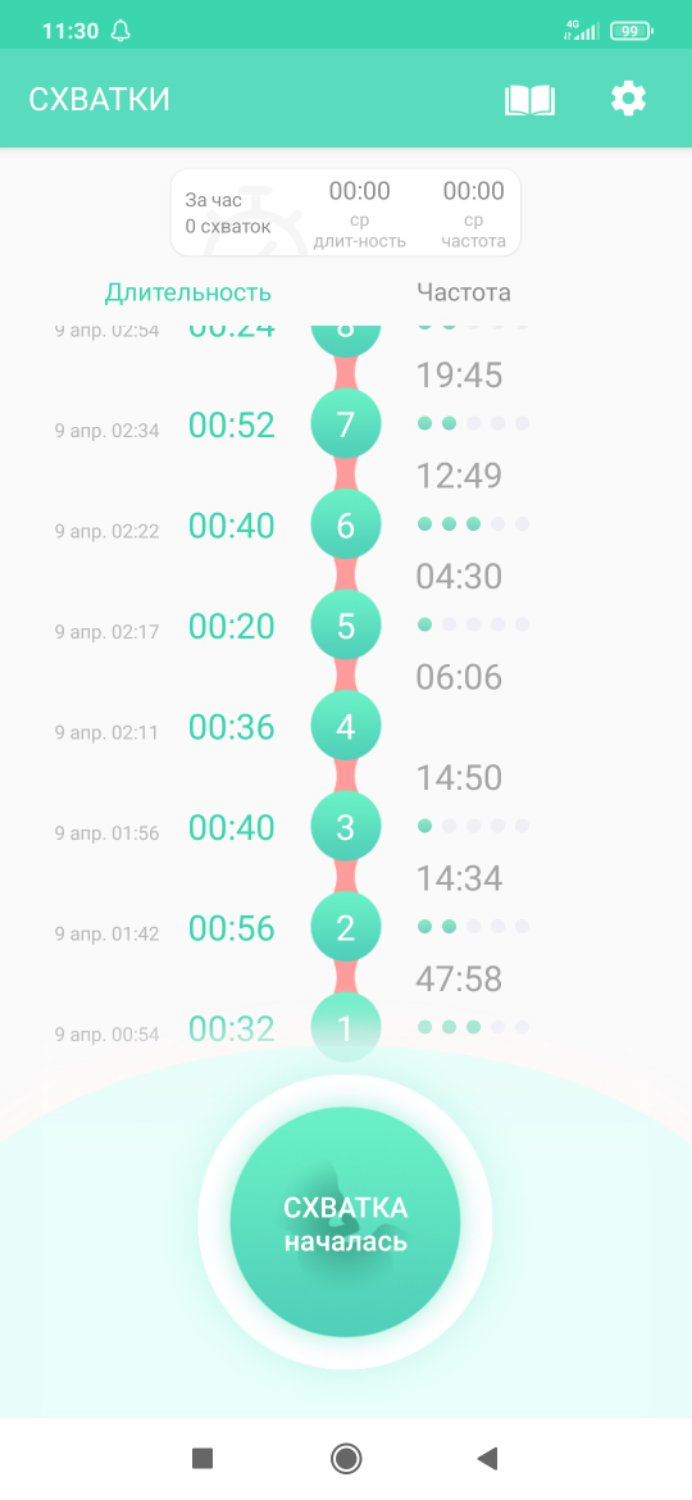Select contraction number 2 entry

pyautogui.click(x=345, y=928)
